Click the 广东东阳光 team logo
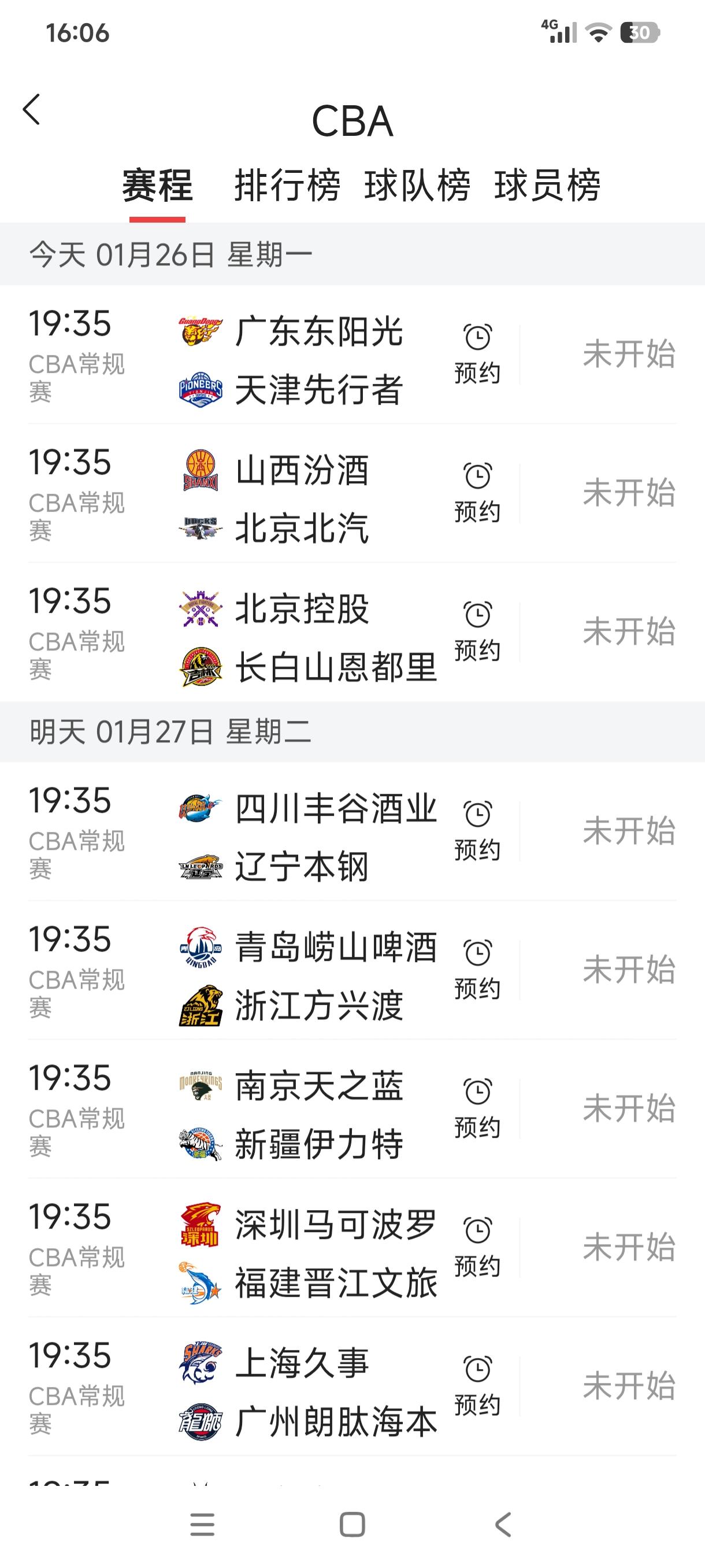Image resolution: width=705 pixels, height=1568 pixels. (201, 332)
